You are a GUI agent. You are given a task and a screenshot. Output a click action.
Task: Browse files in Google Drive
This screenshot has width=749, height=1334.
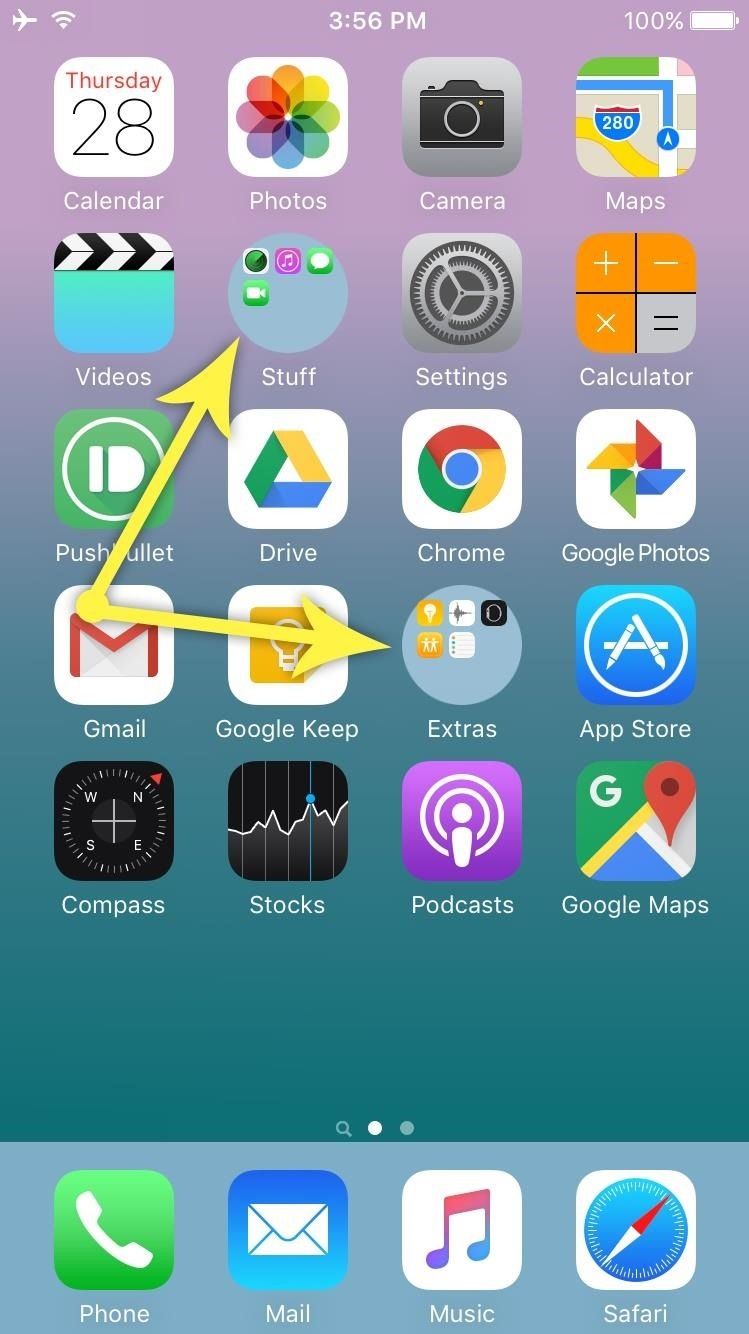[x=287, y=469]
